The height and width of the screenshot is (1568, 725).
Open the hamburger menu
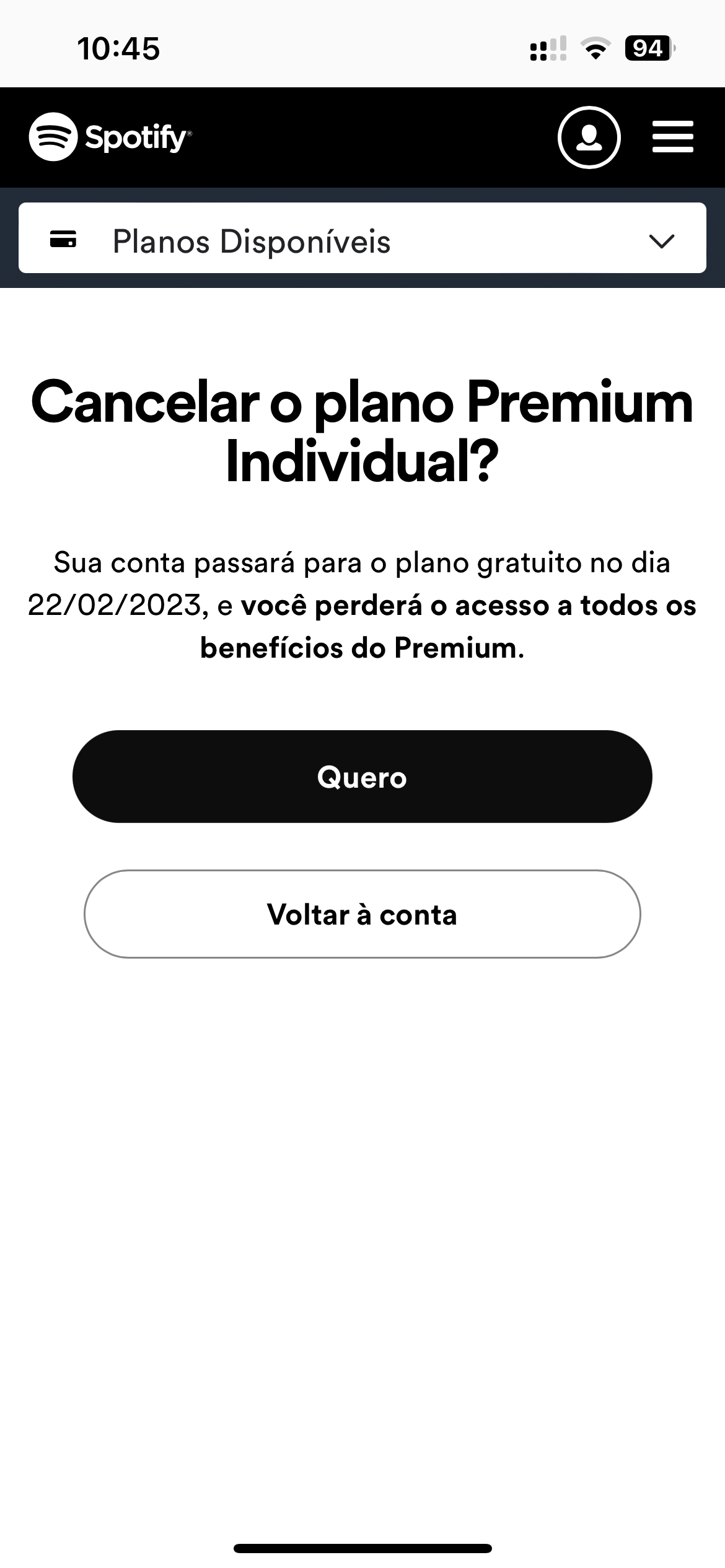(672, 137)
